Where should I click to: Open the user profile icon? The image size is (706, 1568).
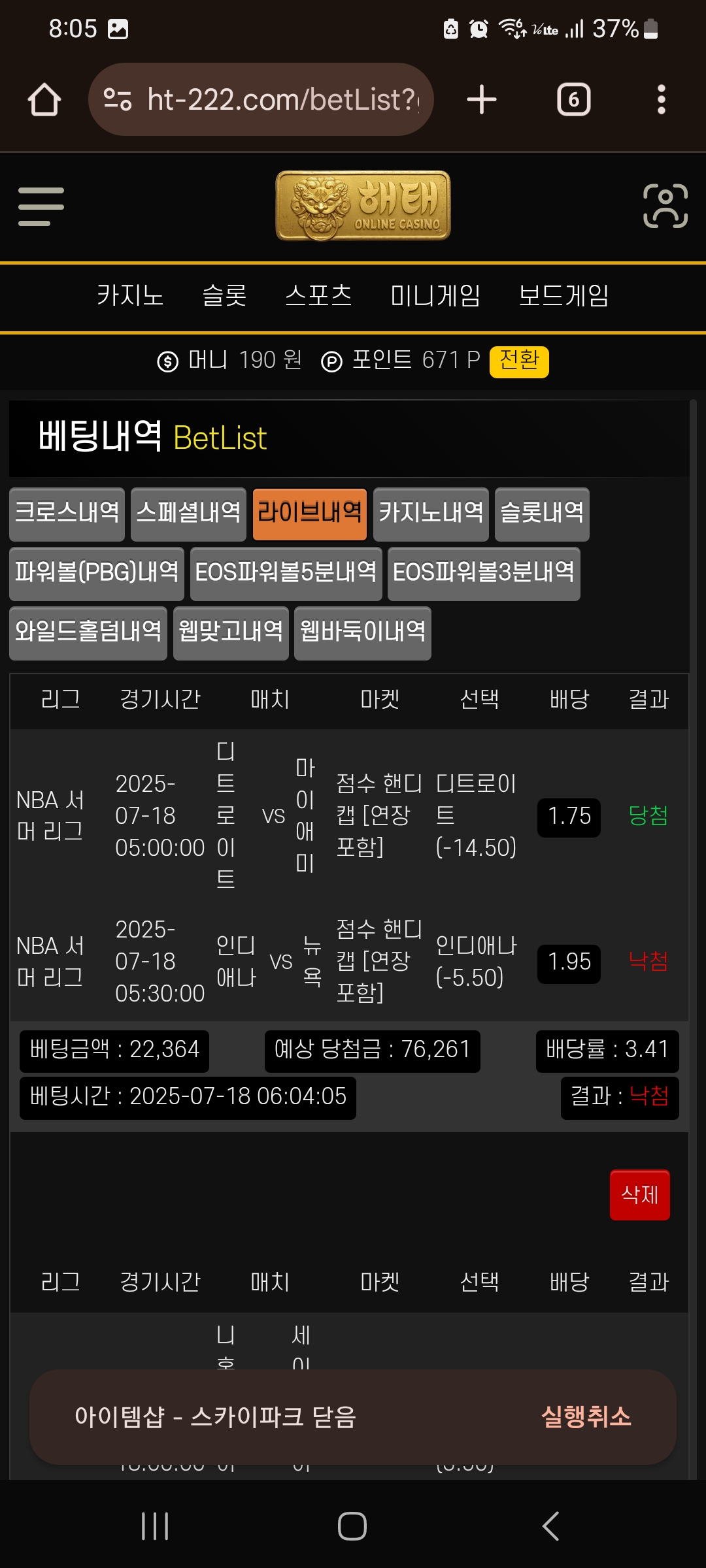pos(665,206)
